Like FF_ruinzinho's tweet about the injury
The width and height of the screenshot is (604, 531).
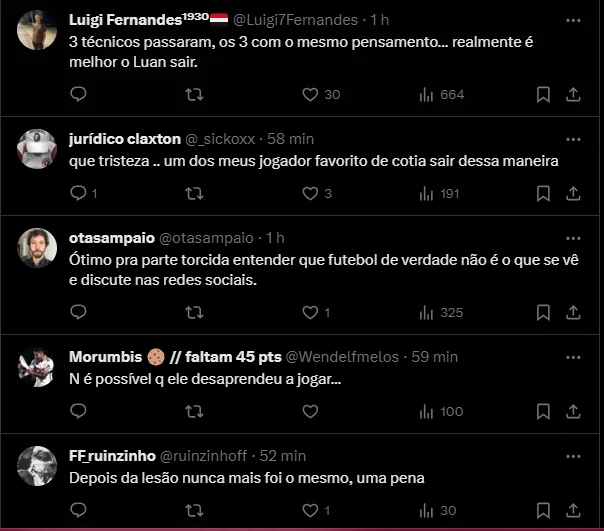(310, 510)
